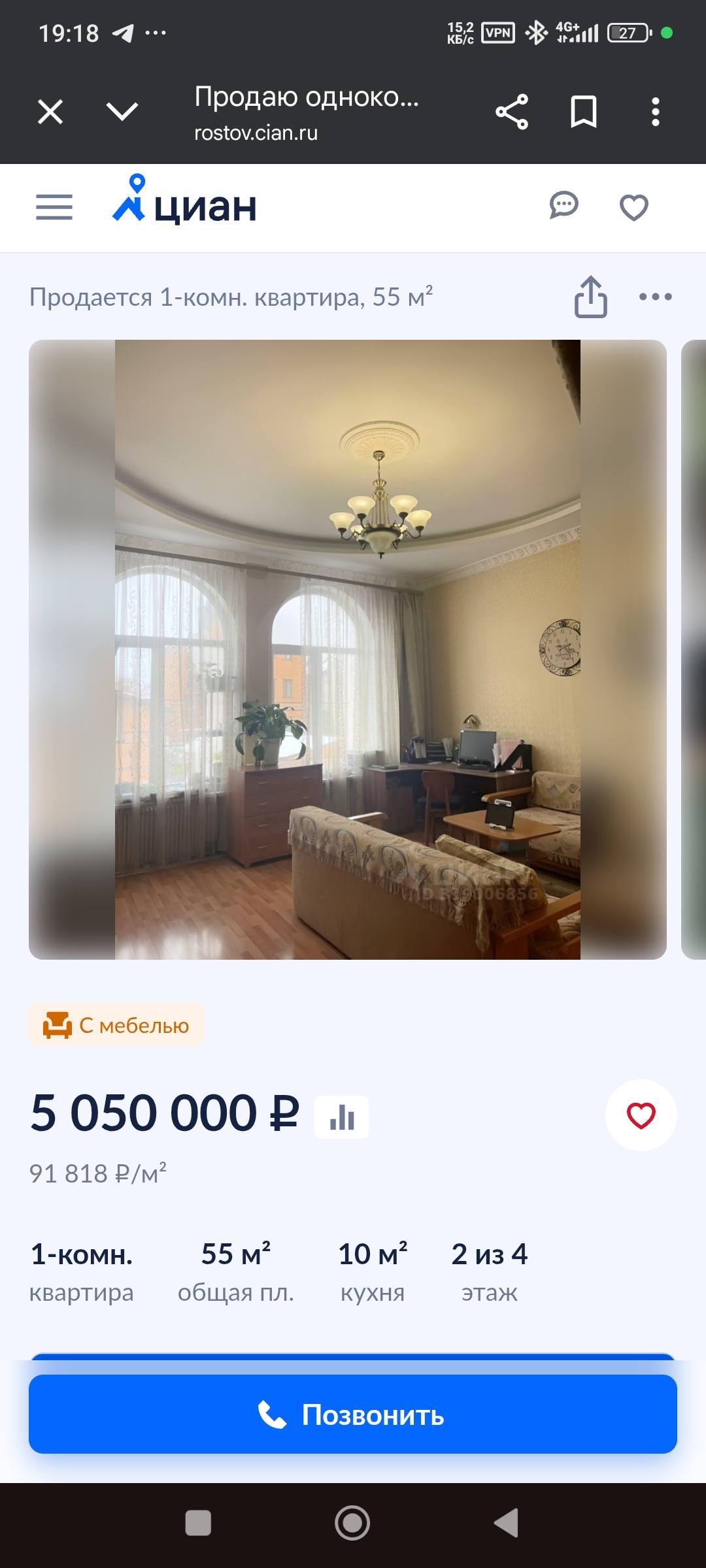
Task: Minimize the custom tab with chevron
Action: [122, 112]
